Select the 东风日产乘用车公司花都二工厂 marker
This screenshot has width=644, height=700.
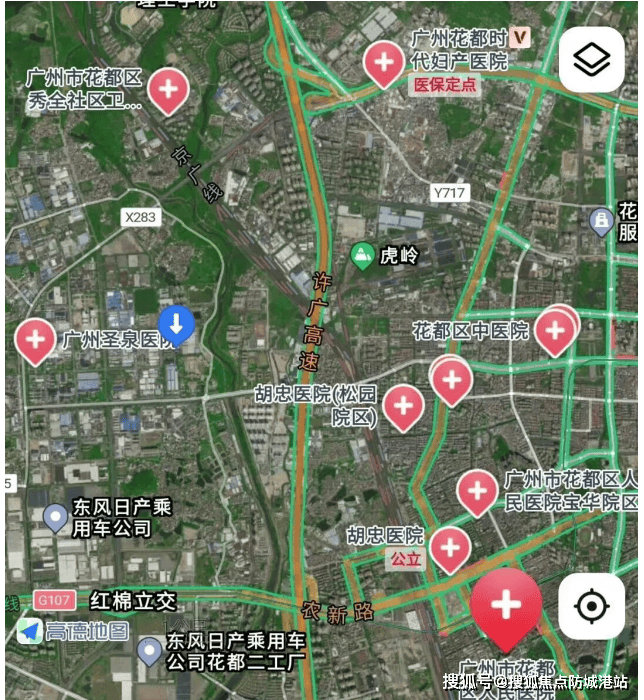(150, 651)
